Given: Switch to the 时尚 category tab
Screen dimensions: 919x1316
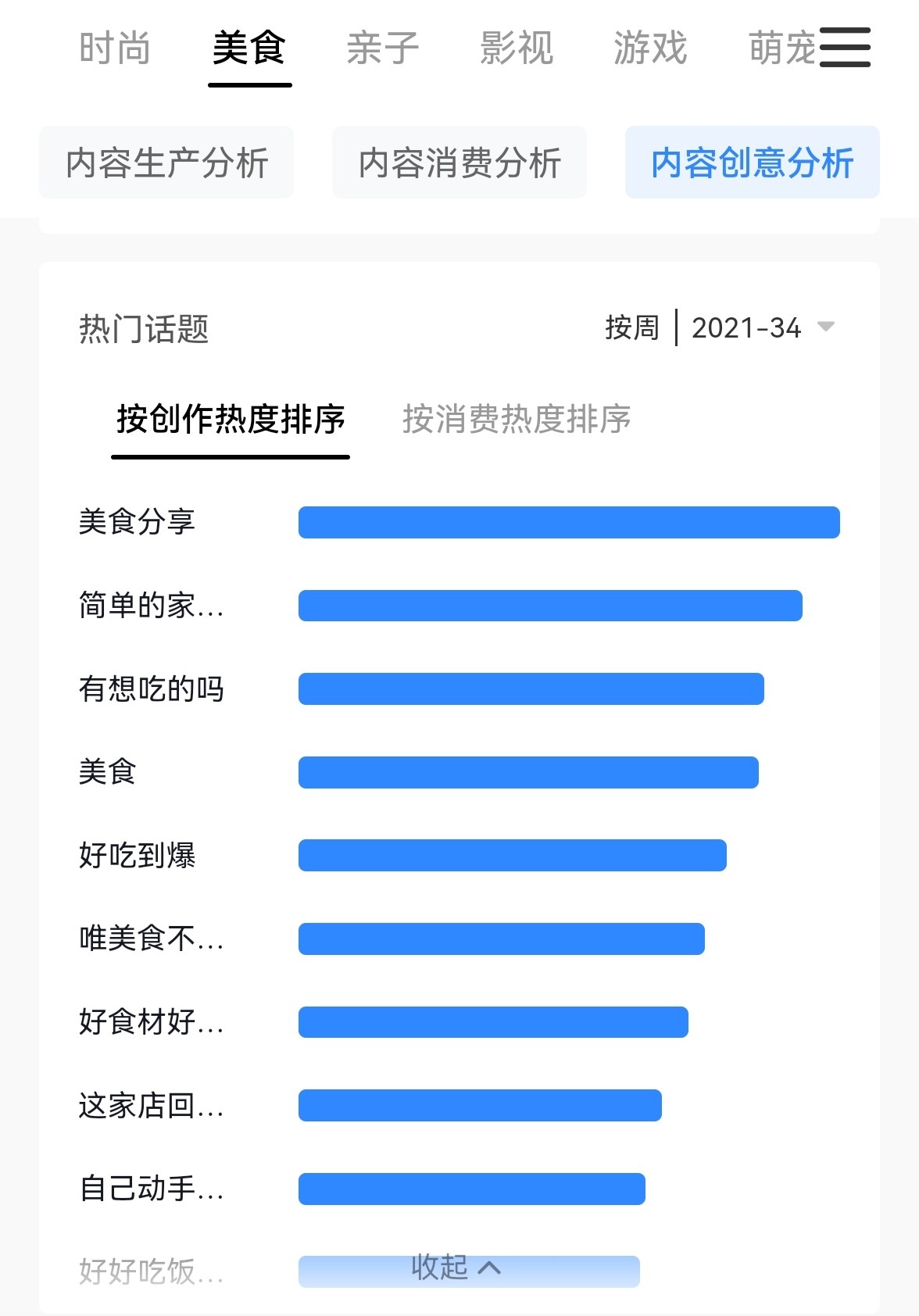Looking at the screenshot, I should pyautogui.click(x=115, y=48).
